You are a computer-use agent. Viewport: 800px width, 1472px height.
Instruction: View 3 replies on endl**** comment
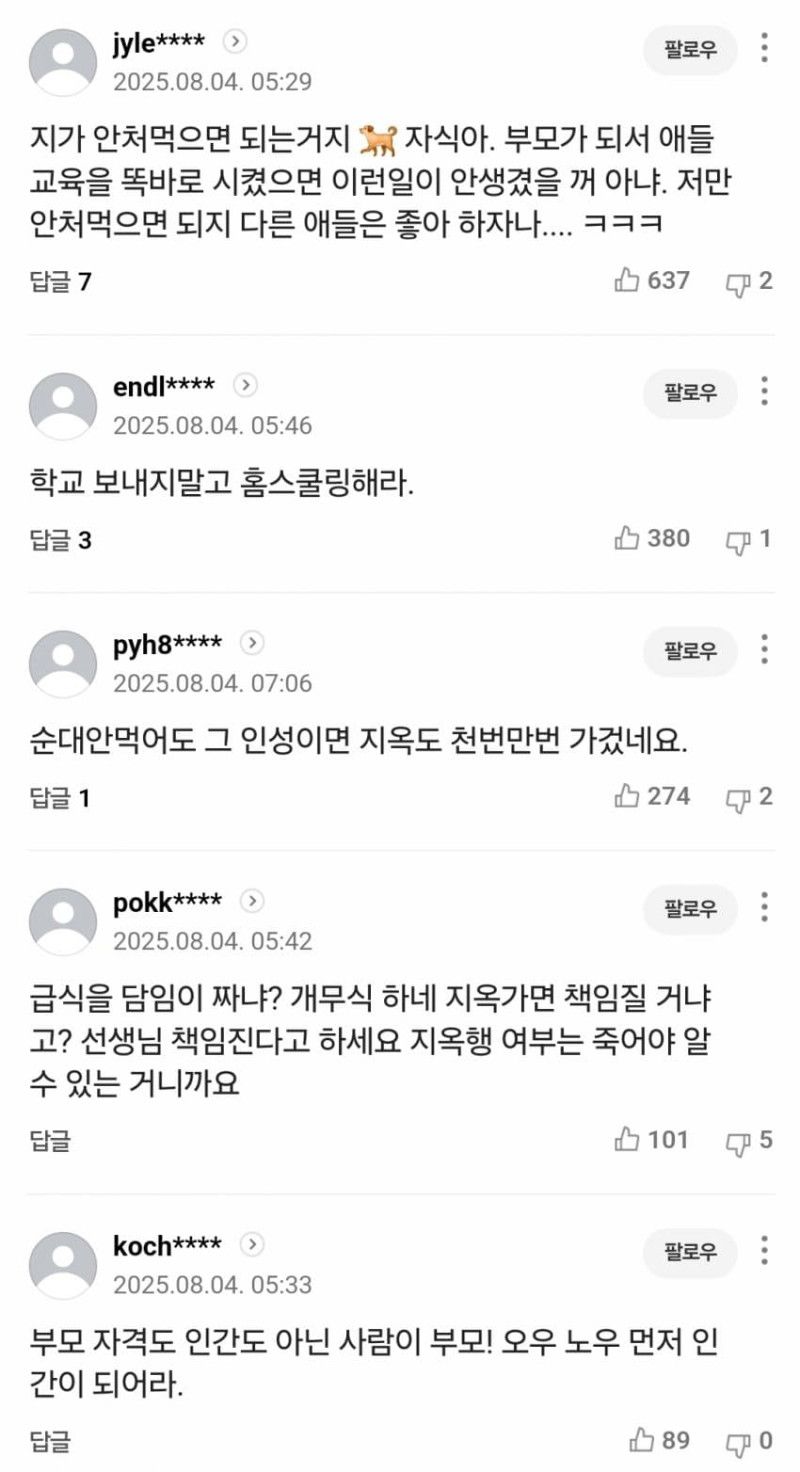(60, 541)
